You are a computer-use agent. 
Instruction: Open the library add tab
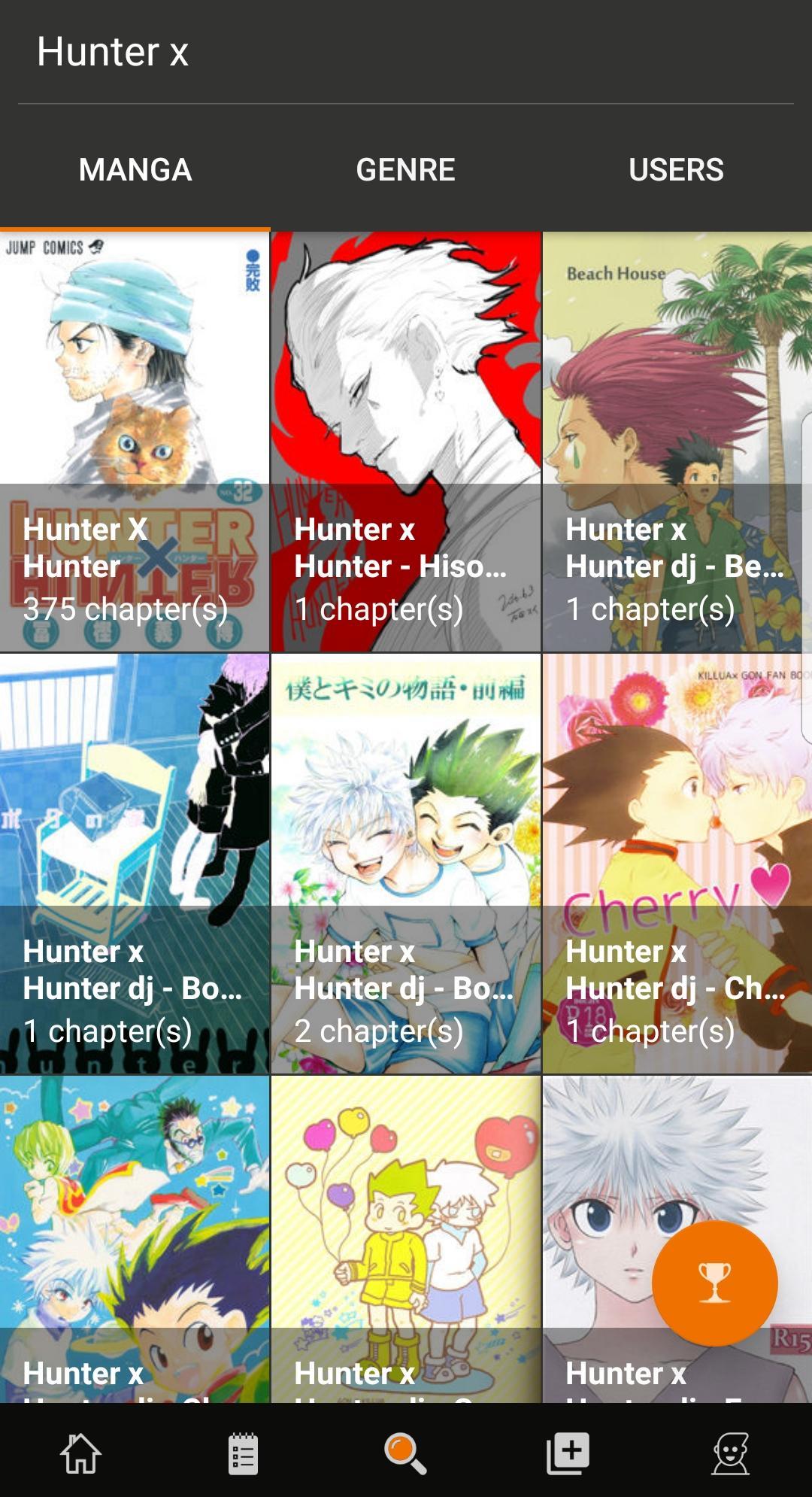point(568,1453)
